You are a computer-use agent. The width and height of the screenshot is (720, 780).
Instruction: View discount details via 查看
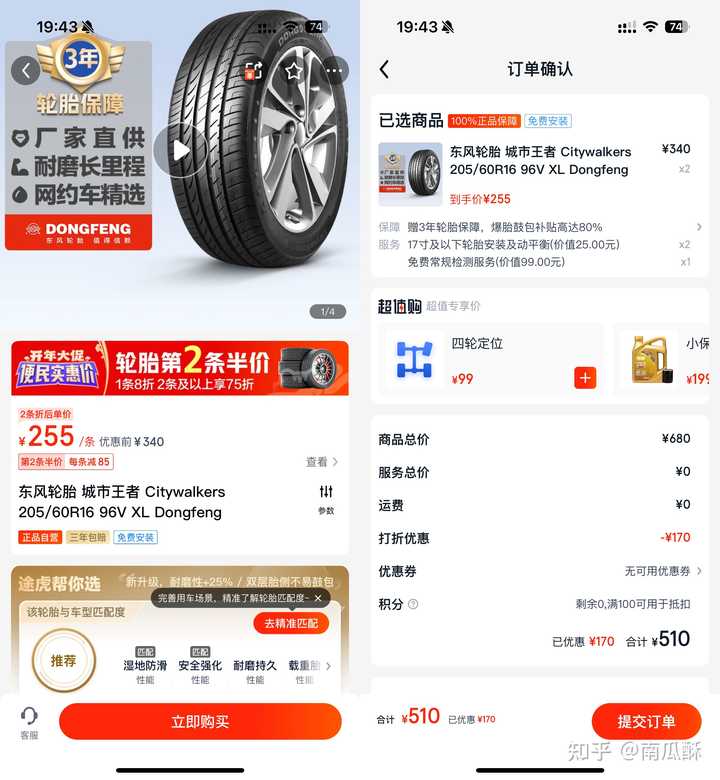coord(321,462)
